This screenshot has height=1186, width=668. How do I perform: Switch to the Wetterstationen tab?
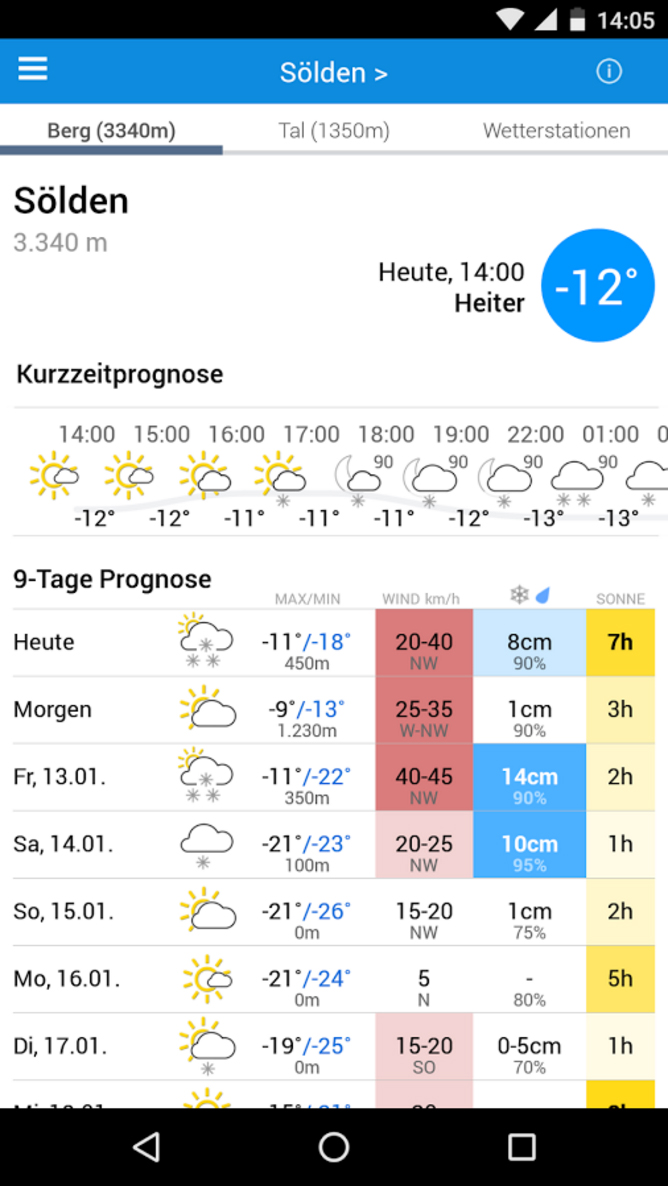tap(556, 131)
